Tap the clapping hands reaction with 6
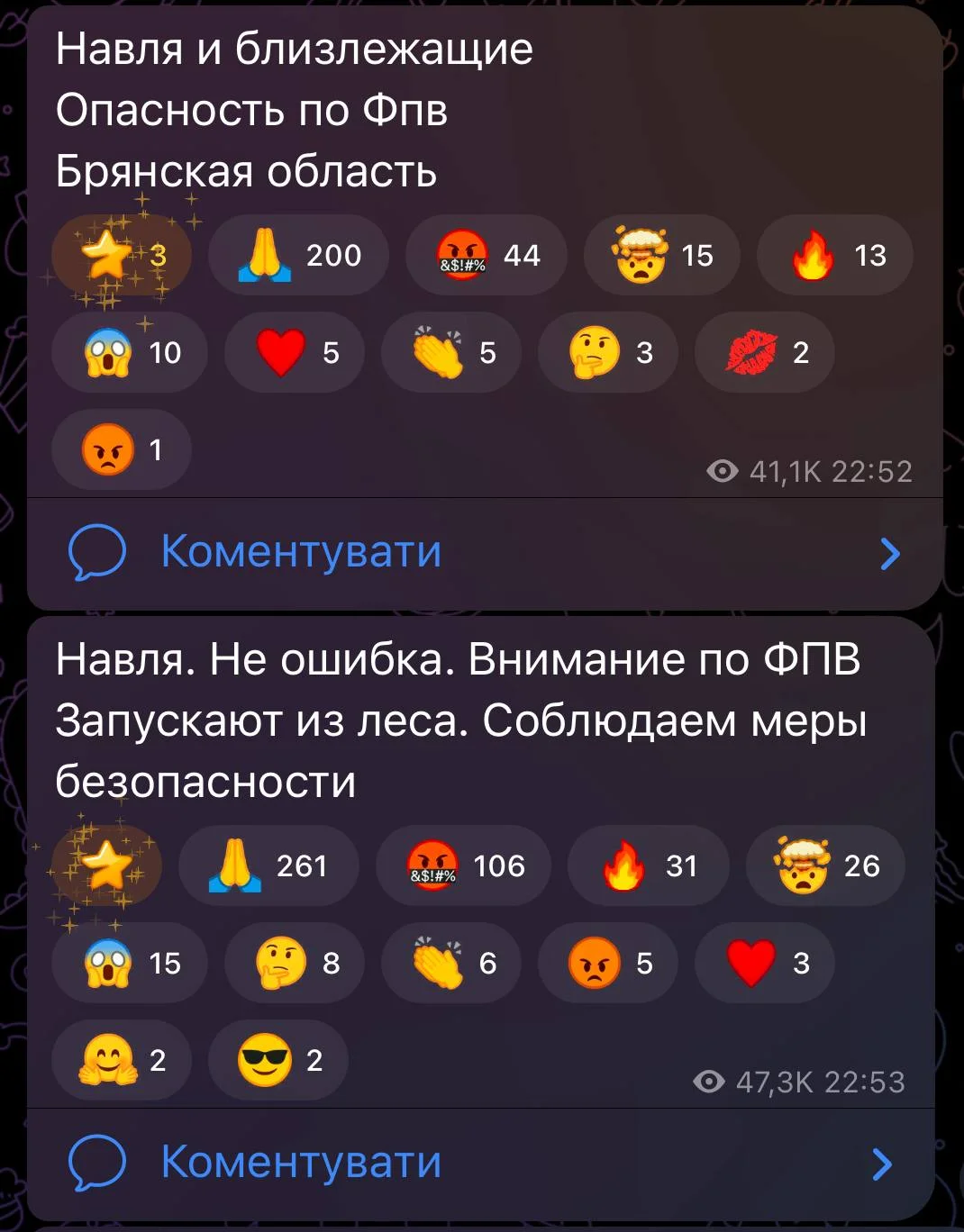Screen dimensions: 964x1232 tap(451, 964)
